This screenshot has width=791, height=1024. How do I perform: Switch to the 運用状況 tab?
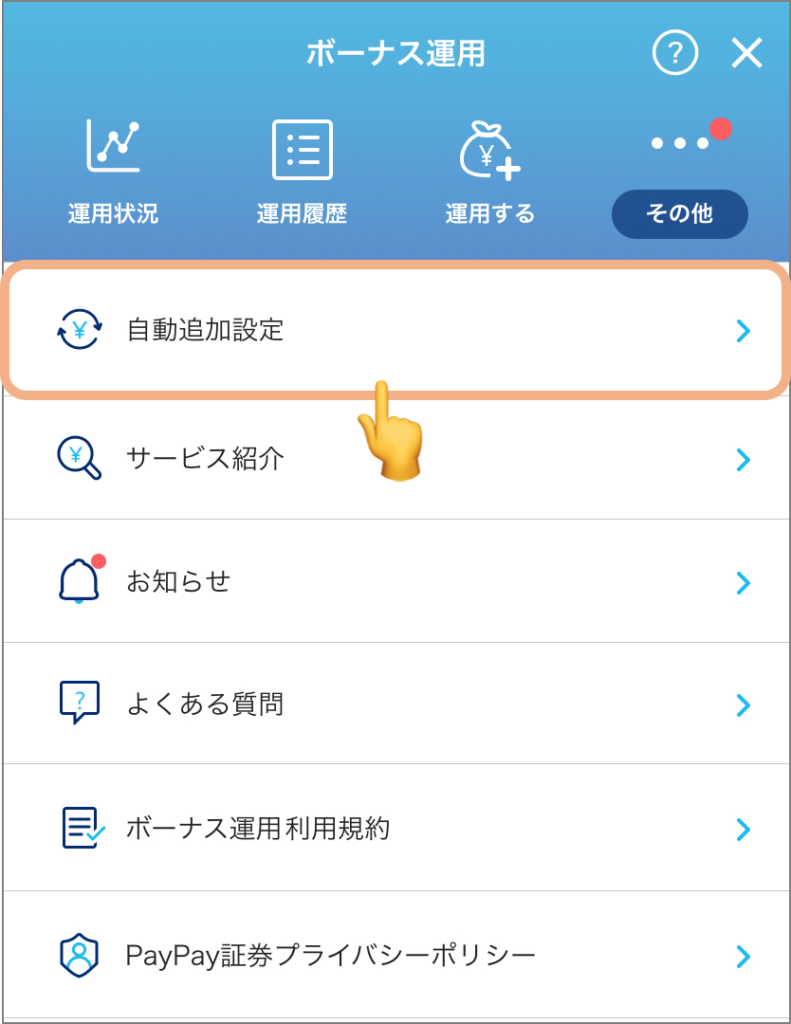coord(112,170)
